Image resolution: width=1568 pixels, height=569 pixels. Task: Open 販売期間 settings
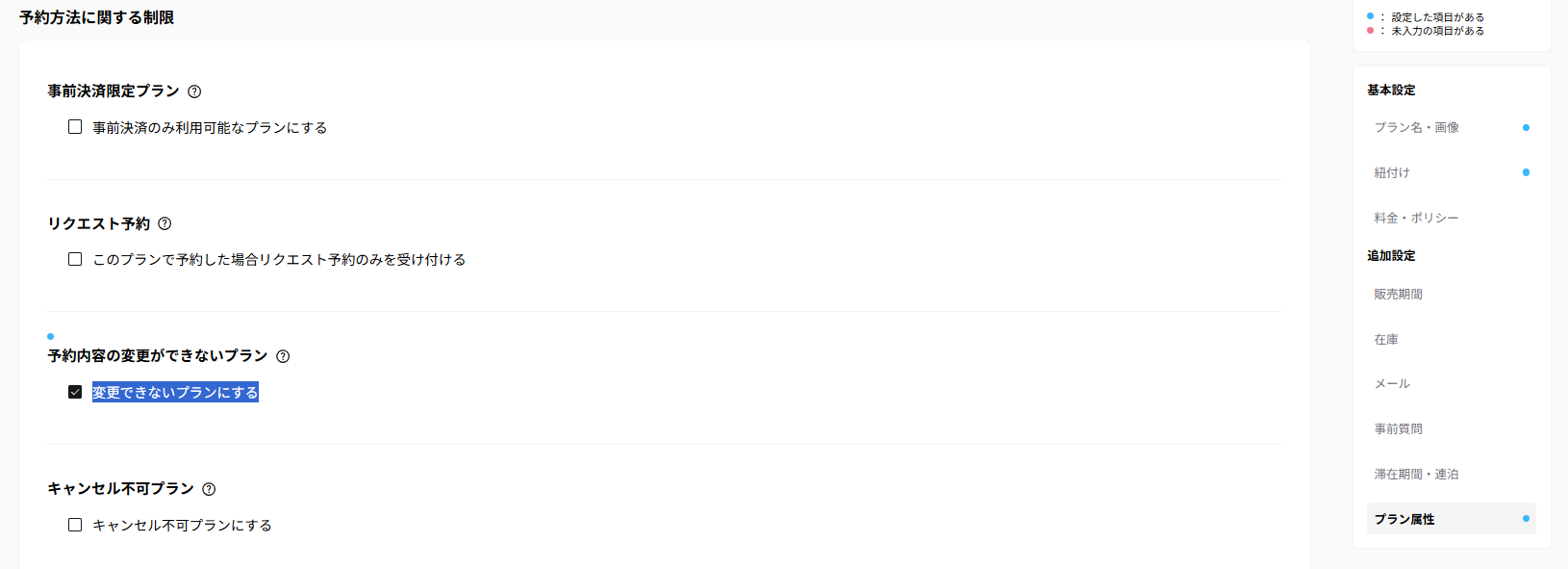(1398, 294)
